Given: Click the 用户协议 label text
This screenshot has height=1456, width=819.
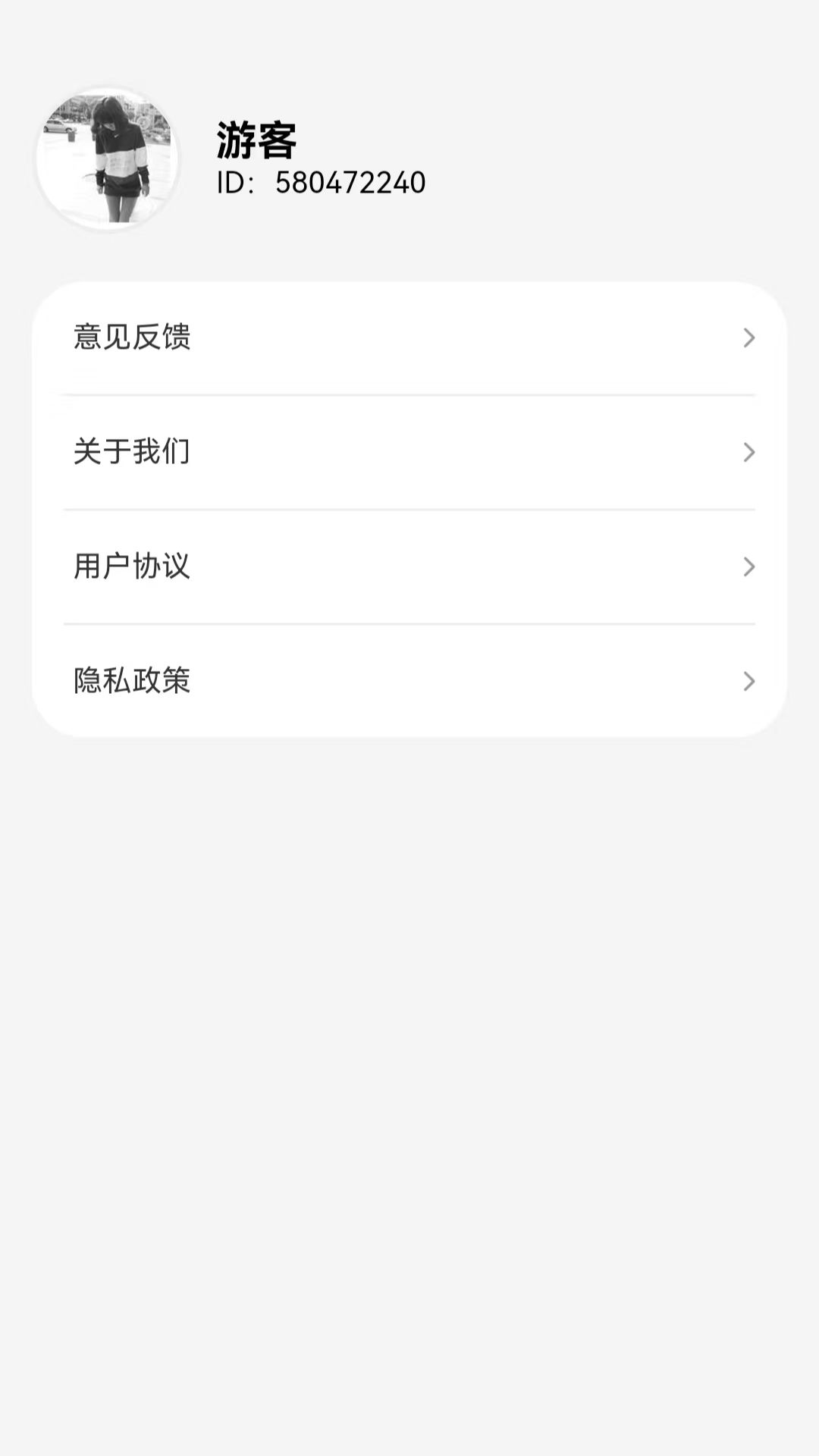Looking at the screenshot, I should pos(132,566).
